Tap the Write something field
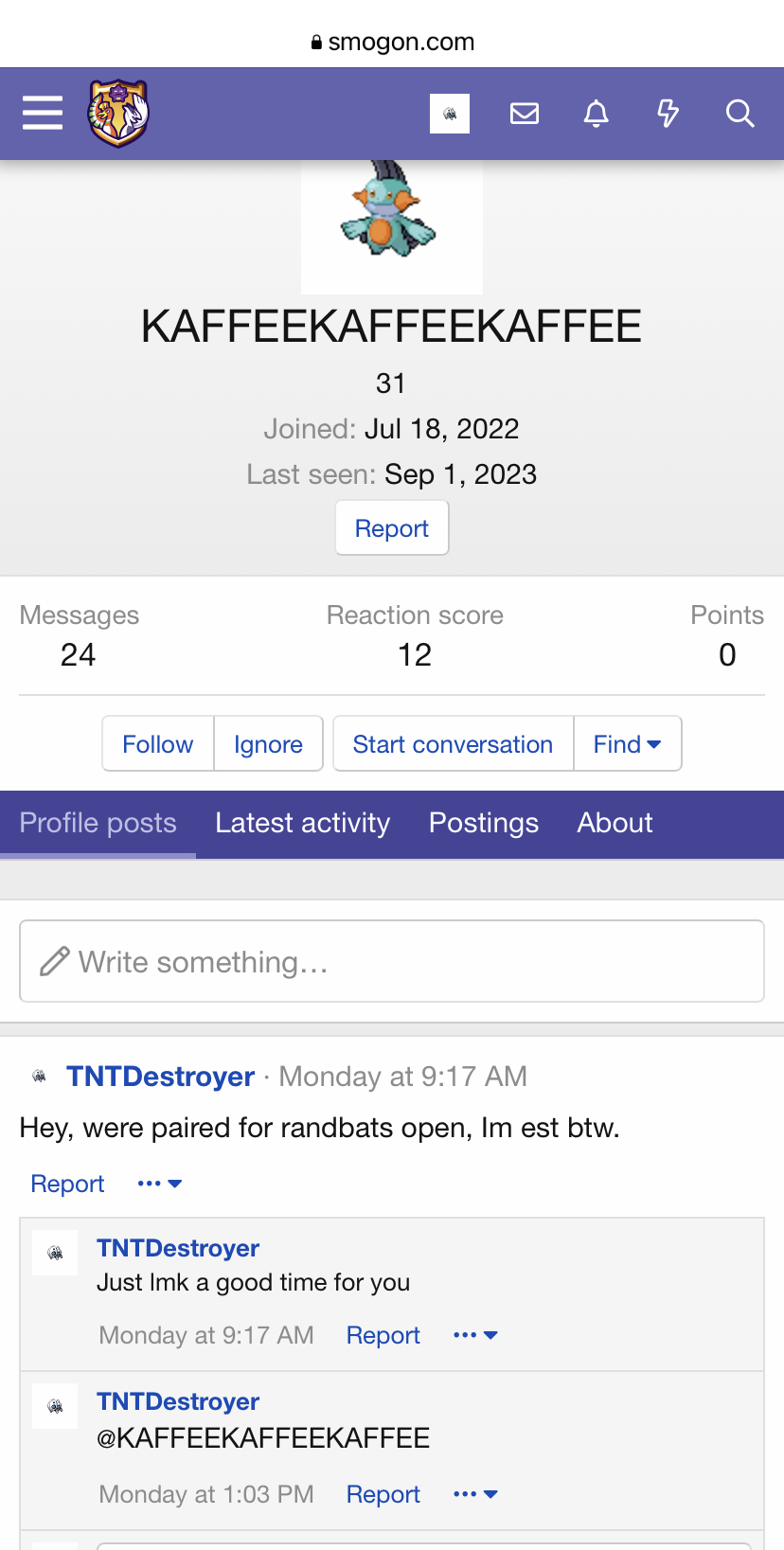The height and width of the screenshot is (1550, 784). point(391,962)
